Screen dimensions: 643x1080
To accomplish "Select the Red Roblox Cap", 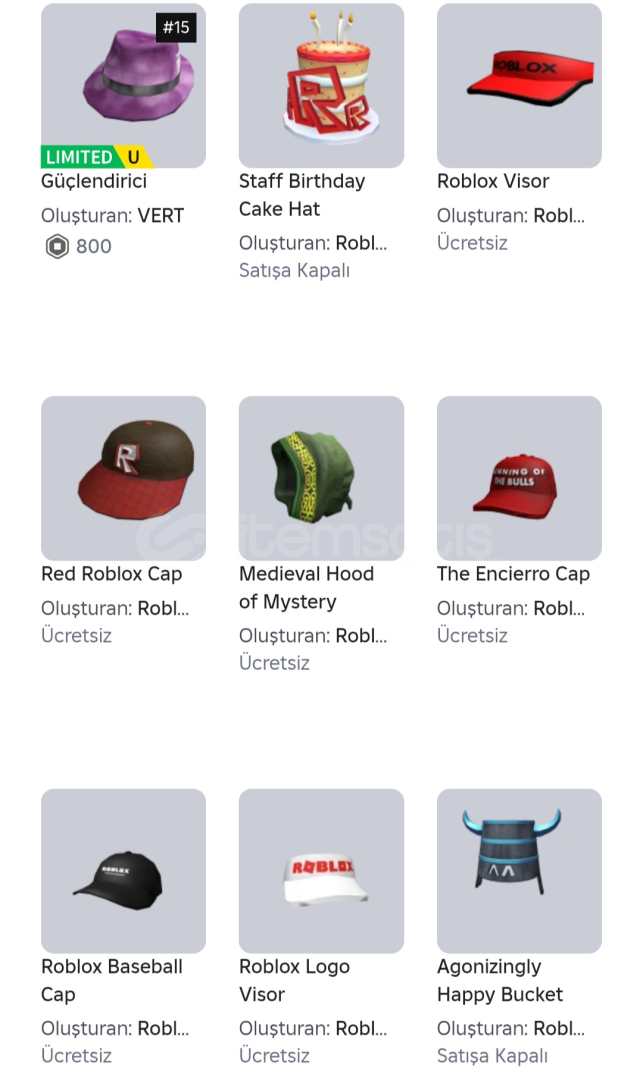I will pyautogui.click(x=123, y=478).
